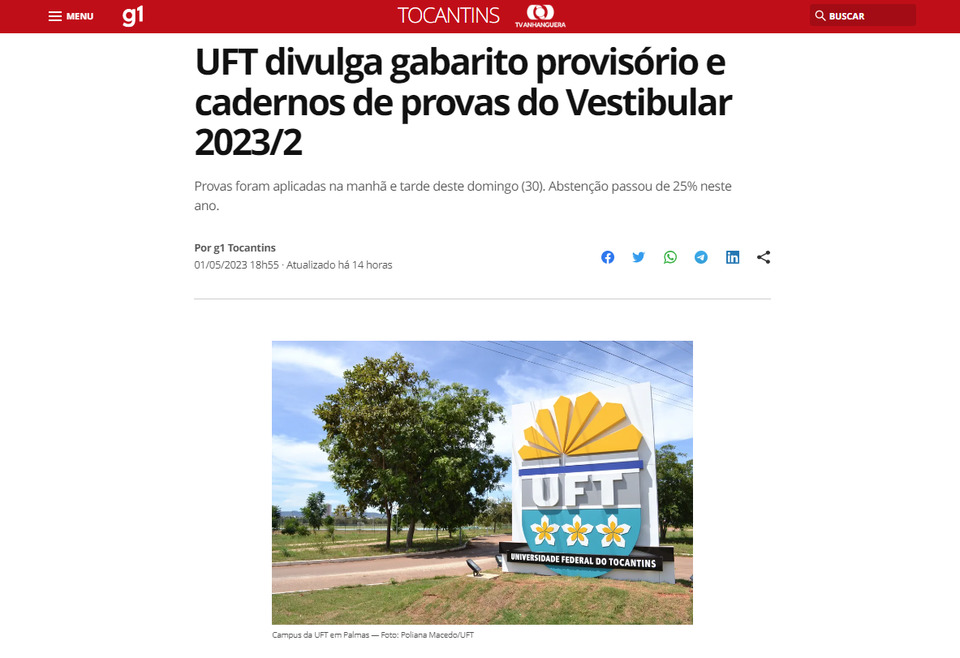The width and height of the screenshot is (960, 658).
Task: Open the TV Anhanguera link
Action: pyautogui.click(x=540, y=16)
